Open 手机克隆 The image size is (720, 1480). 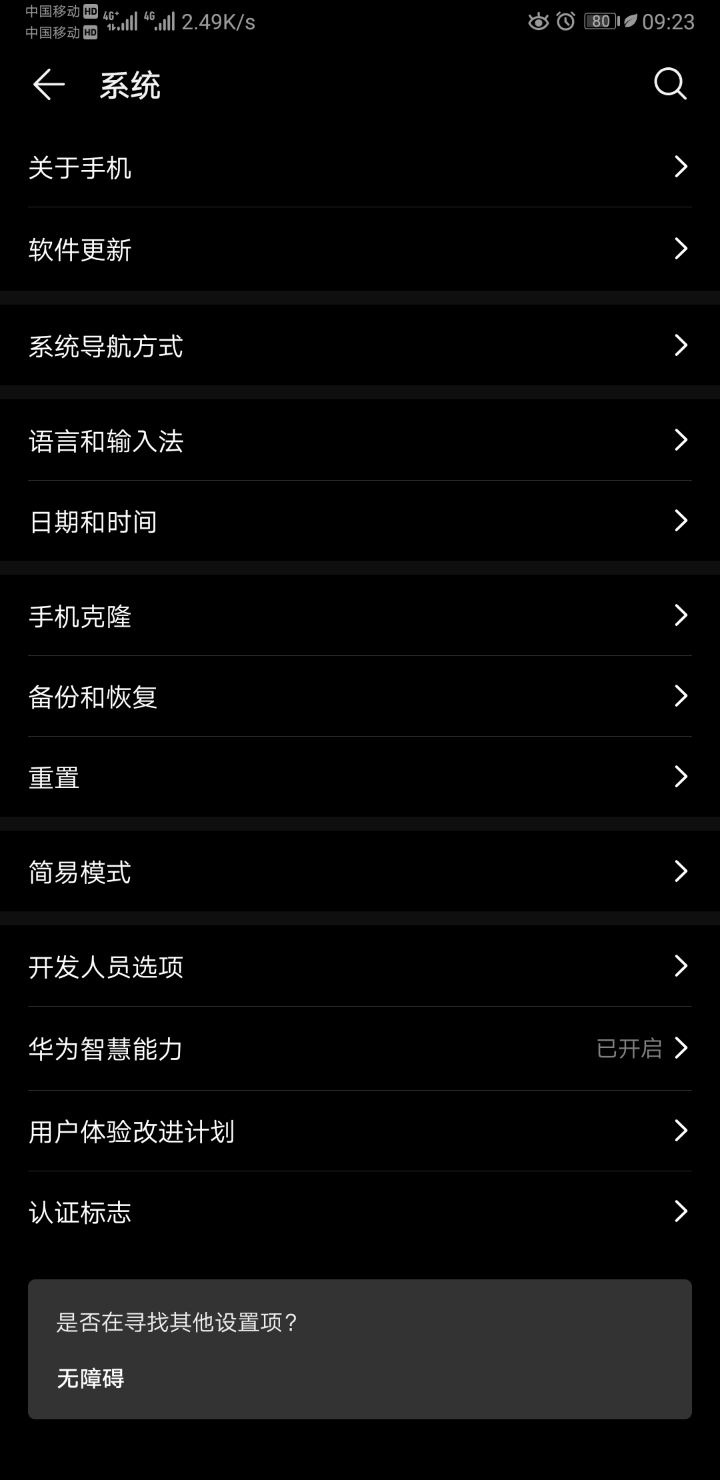tap(360, 615)
